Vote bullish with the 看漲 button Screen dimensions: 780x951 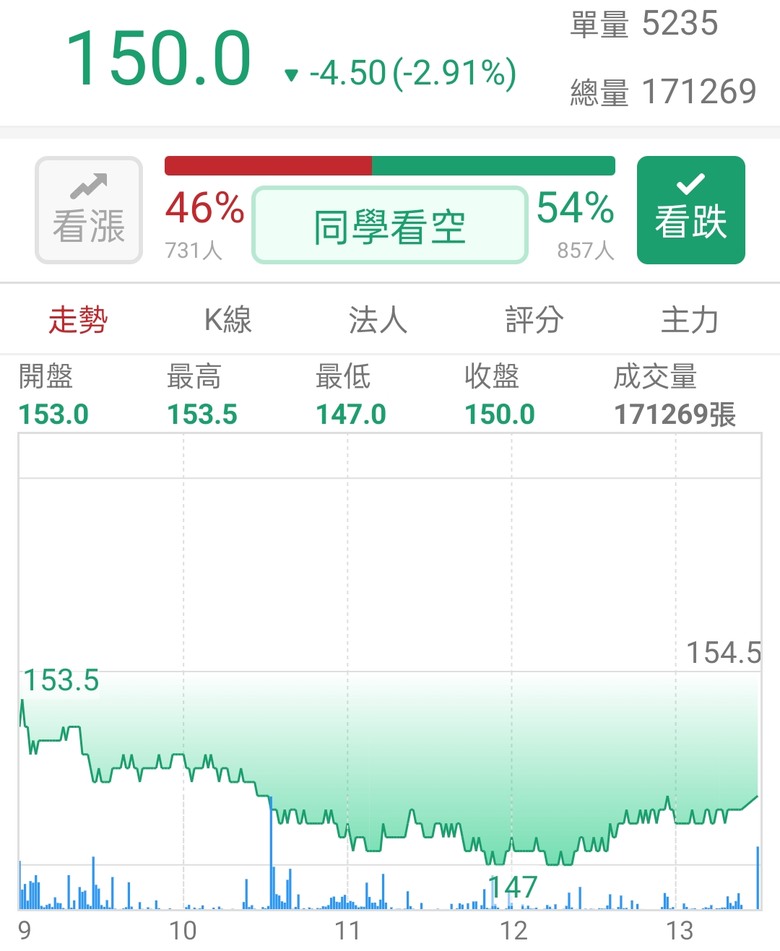pos(89,210)
